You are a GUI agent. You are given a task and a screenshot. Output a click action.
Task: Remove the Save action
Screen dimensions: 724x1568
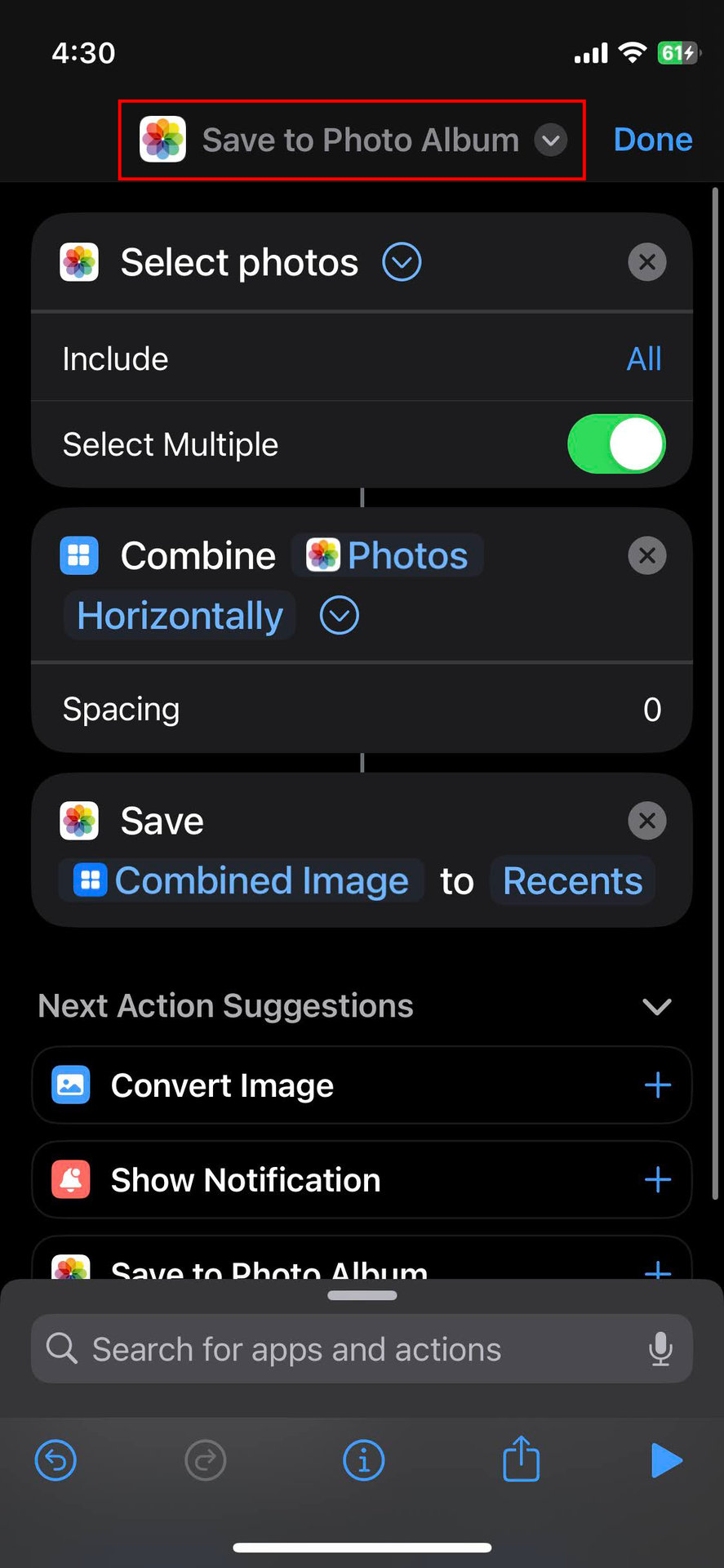pos(646,821)
